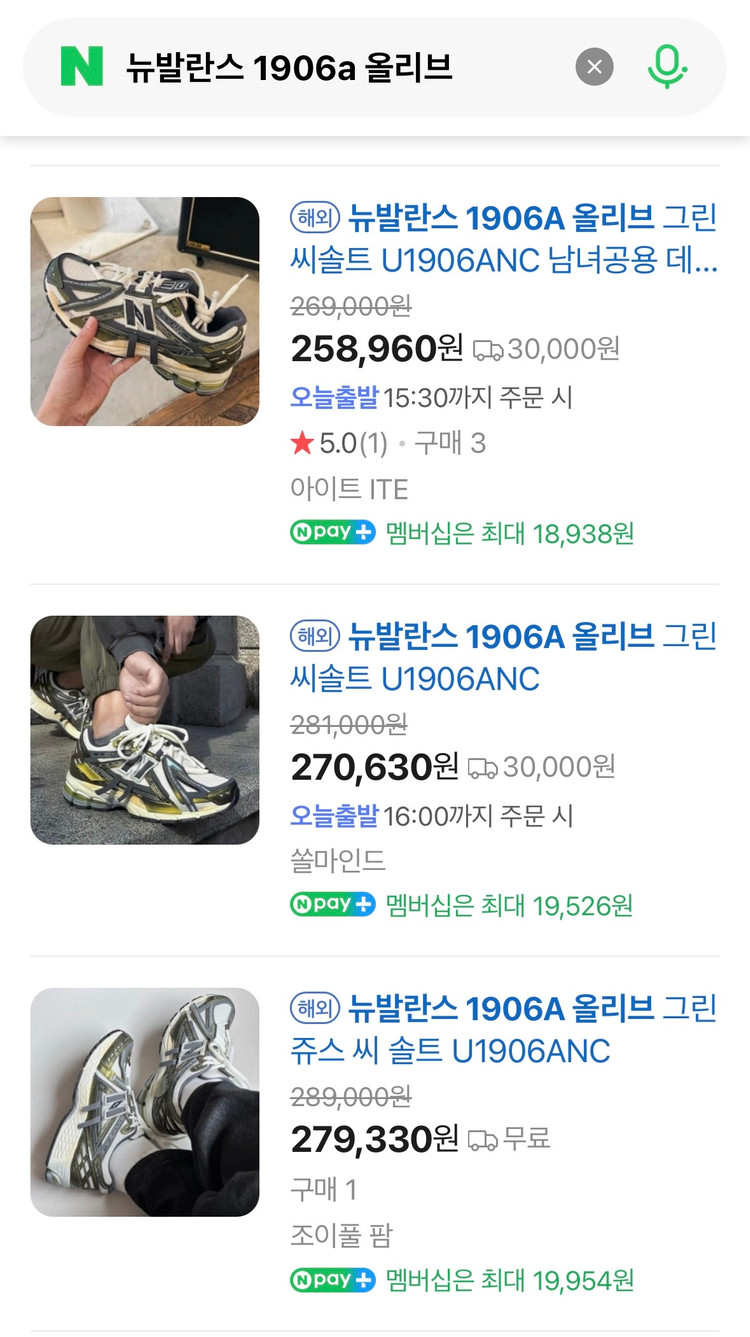This screenshot has height=1337, width=750.
Task: Click the truck icon beside 무료 shipping
Action: click(483, 1139)
